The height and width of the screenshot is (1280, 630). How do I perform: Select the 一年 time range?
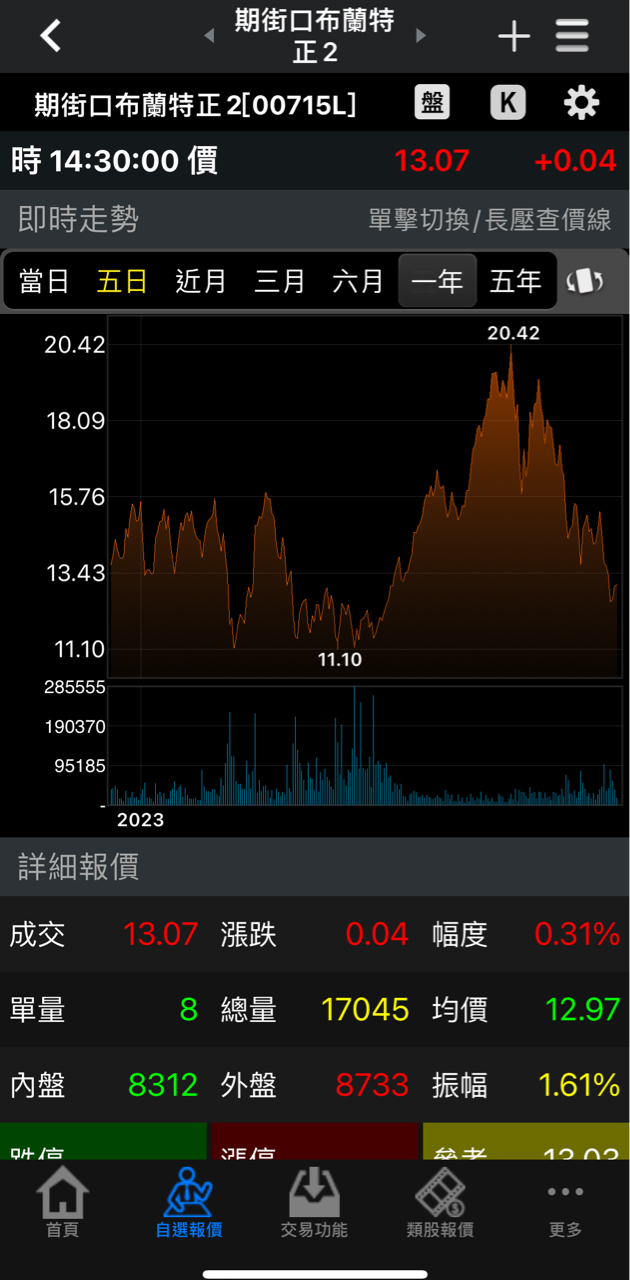click(437, 282)
